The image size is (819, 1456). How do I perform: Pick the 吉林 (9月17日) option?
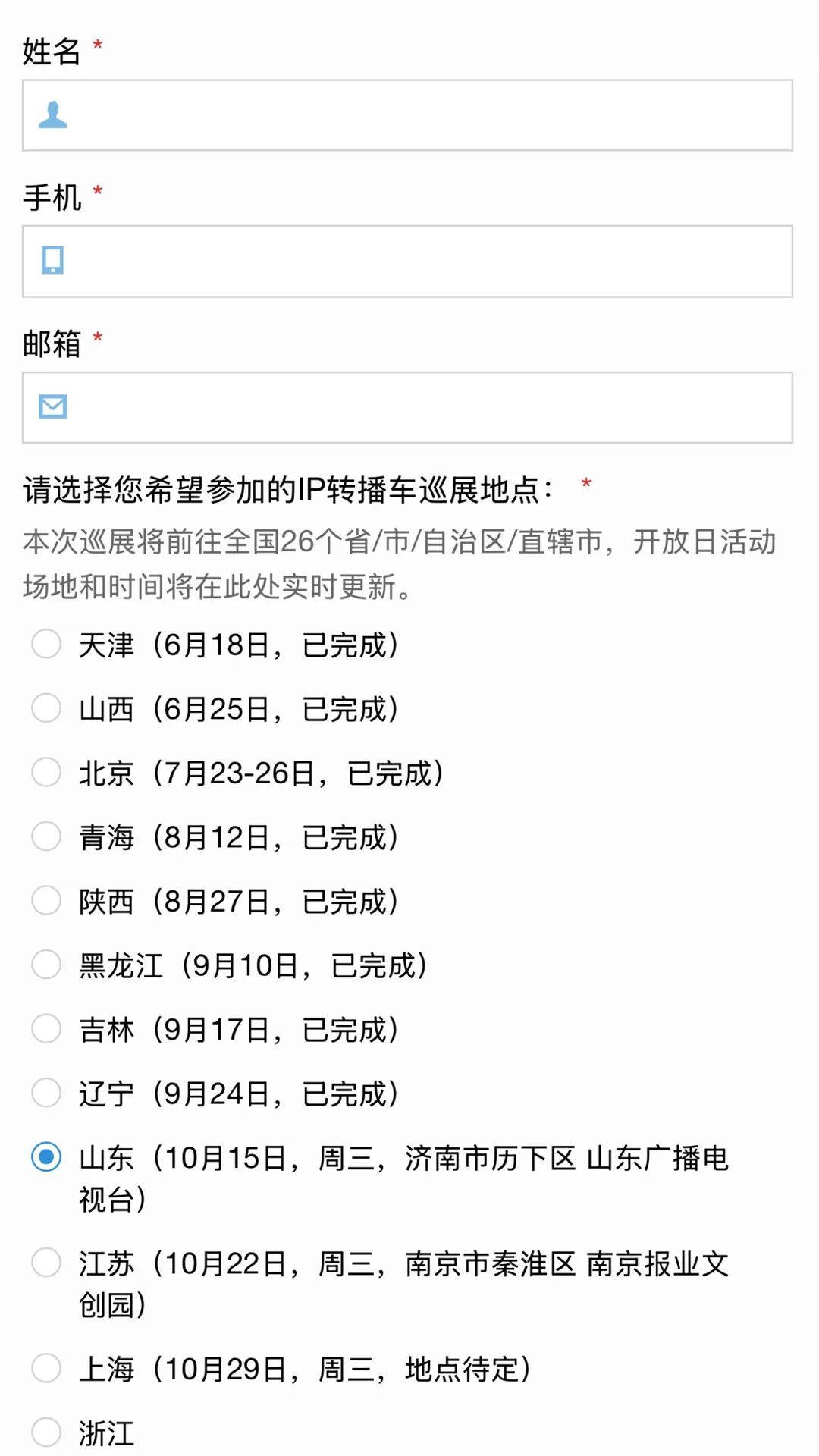coord(46,1028)
